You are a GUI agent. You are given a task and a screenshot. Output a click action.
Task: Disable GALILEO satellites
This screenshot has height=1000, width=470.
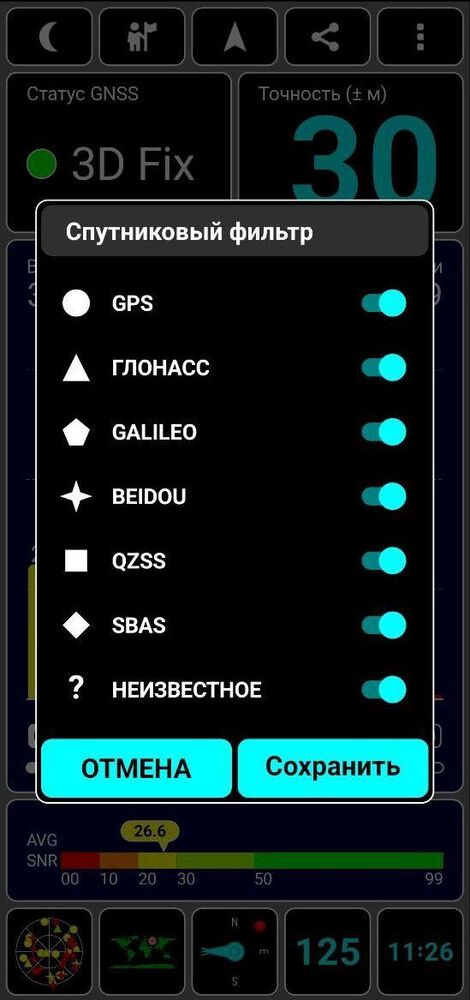(x=384, y=432)
